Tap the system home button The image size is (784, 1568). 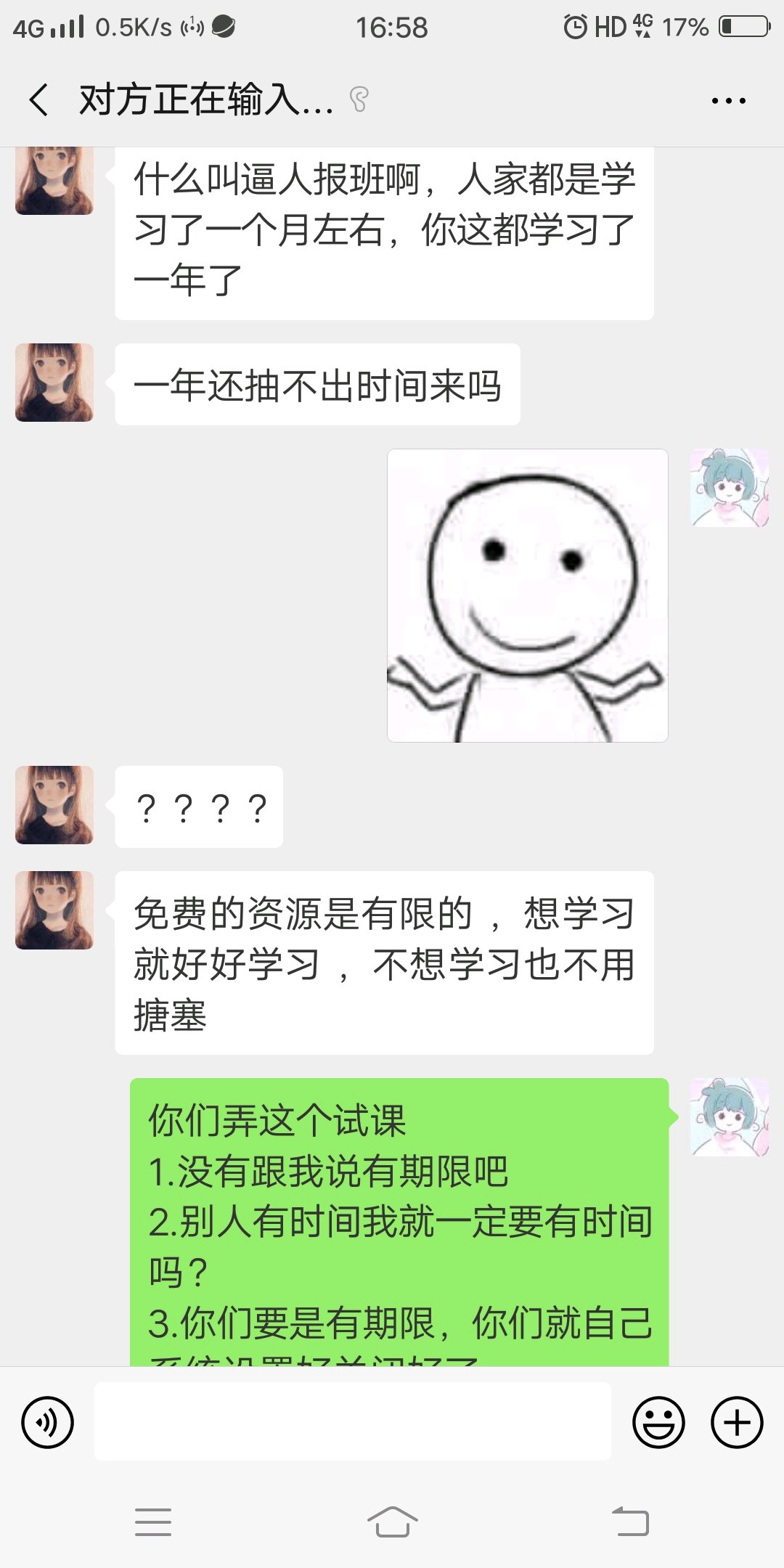(x=392, y=1522)
